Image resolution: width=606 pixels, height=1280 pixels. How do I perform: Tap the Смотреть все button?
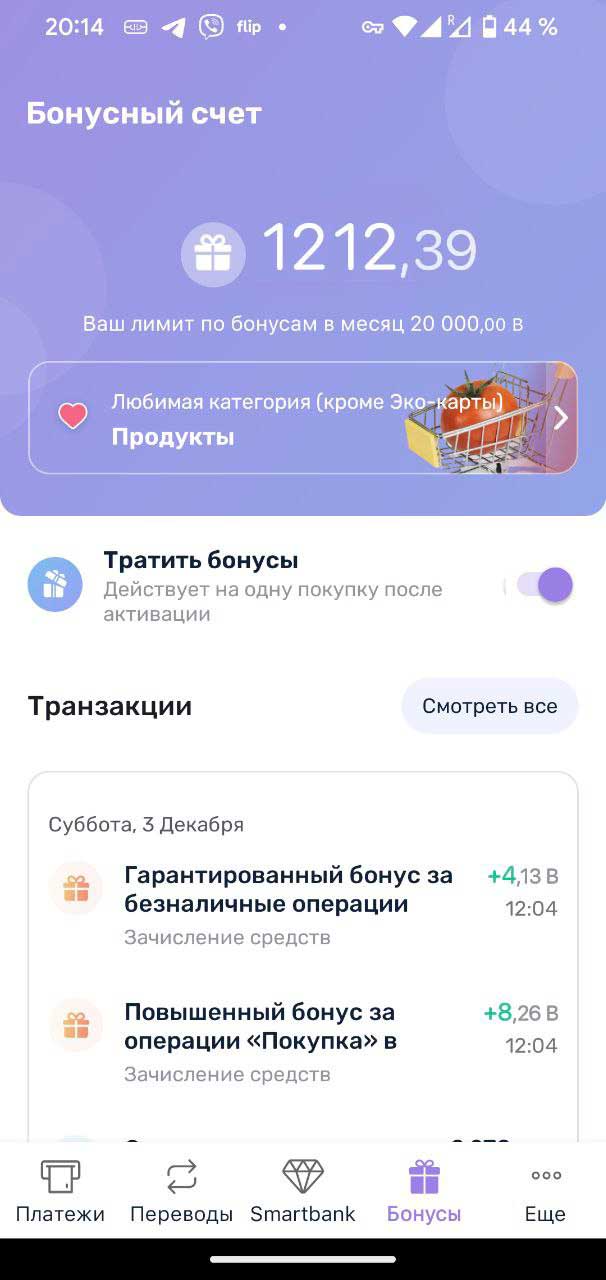(x=489, y=706)
